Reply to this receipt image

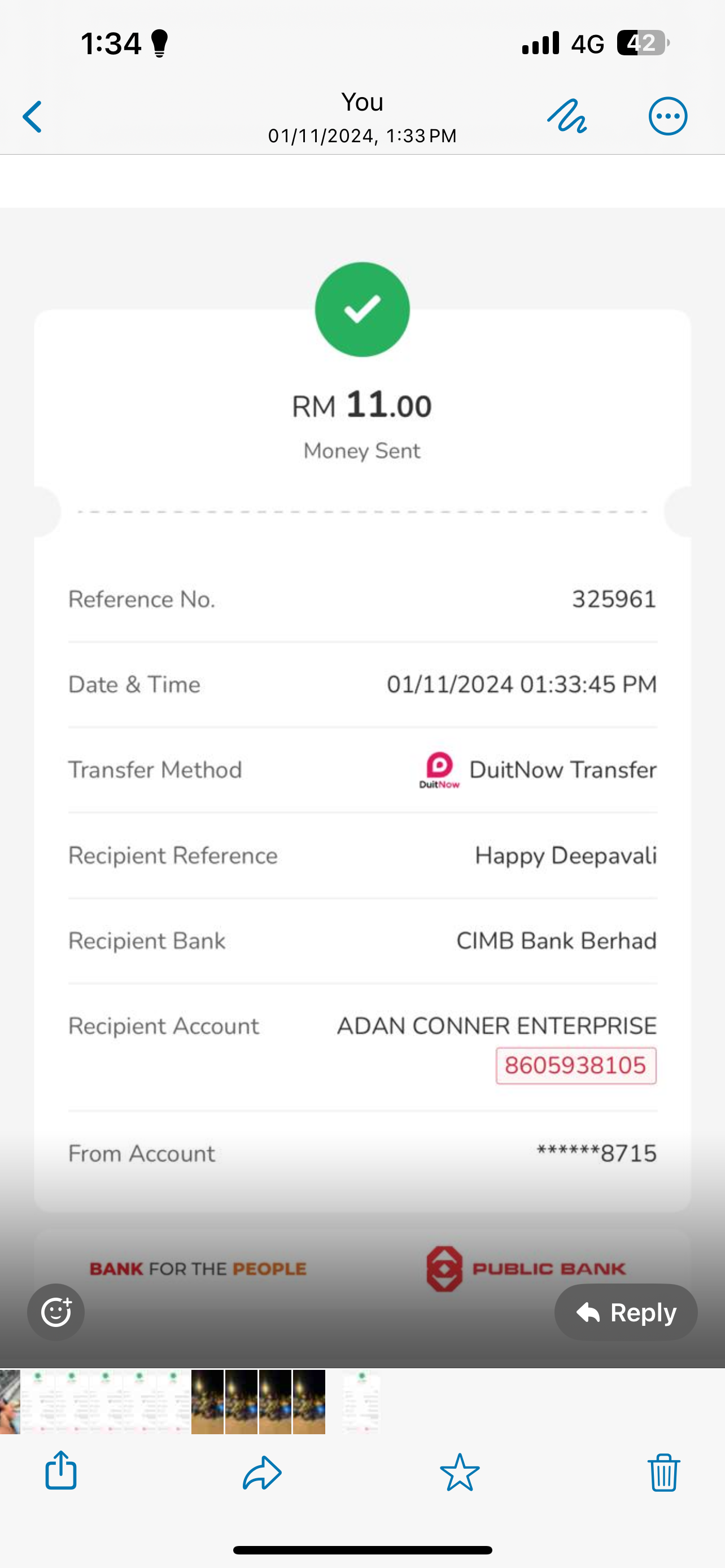626,1312
